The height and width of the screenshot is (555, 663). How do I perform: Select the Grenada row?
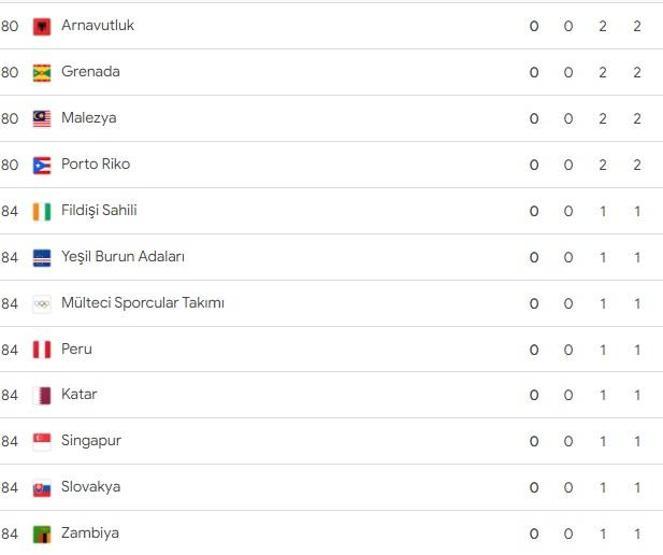point(90,72)
